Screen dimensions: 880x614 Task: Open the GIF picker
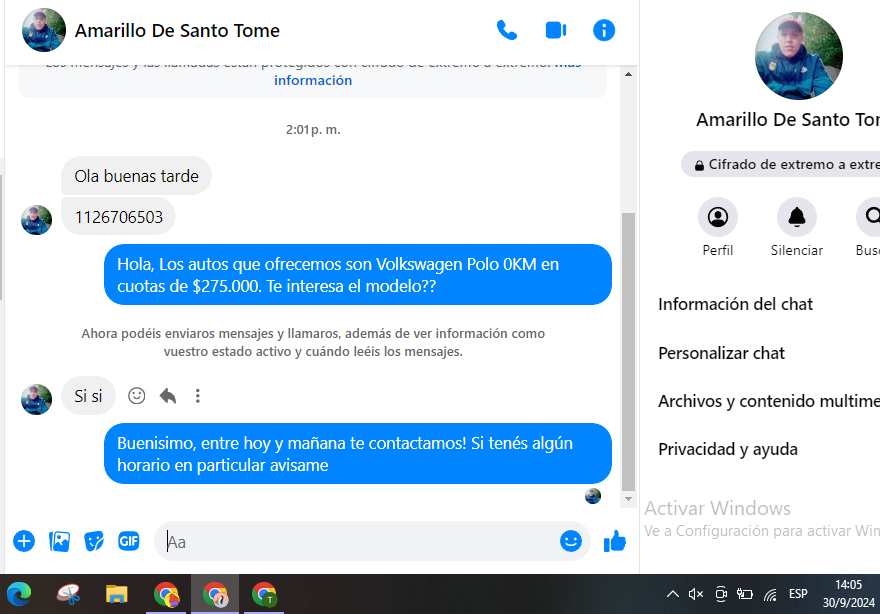tap(129, 541)
